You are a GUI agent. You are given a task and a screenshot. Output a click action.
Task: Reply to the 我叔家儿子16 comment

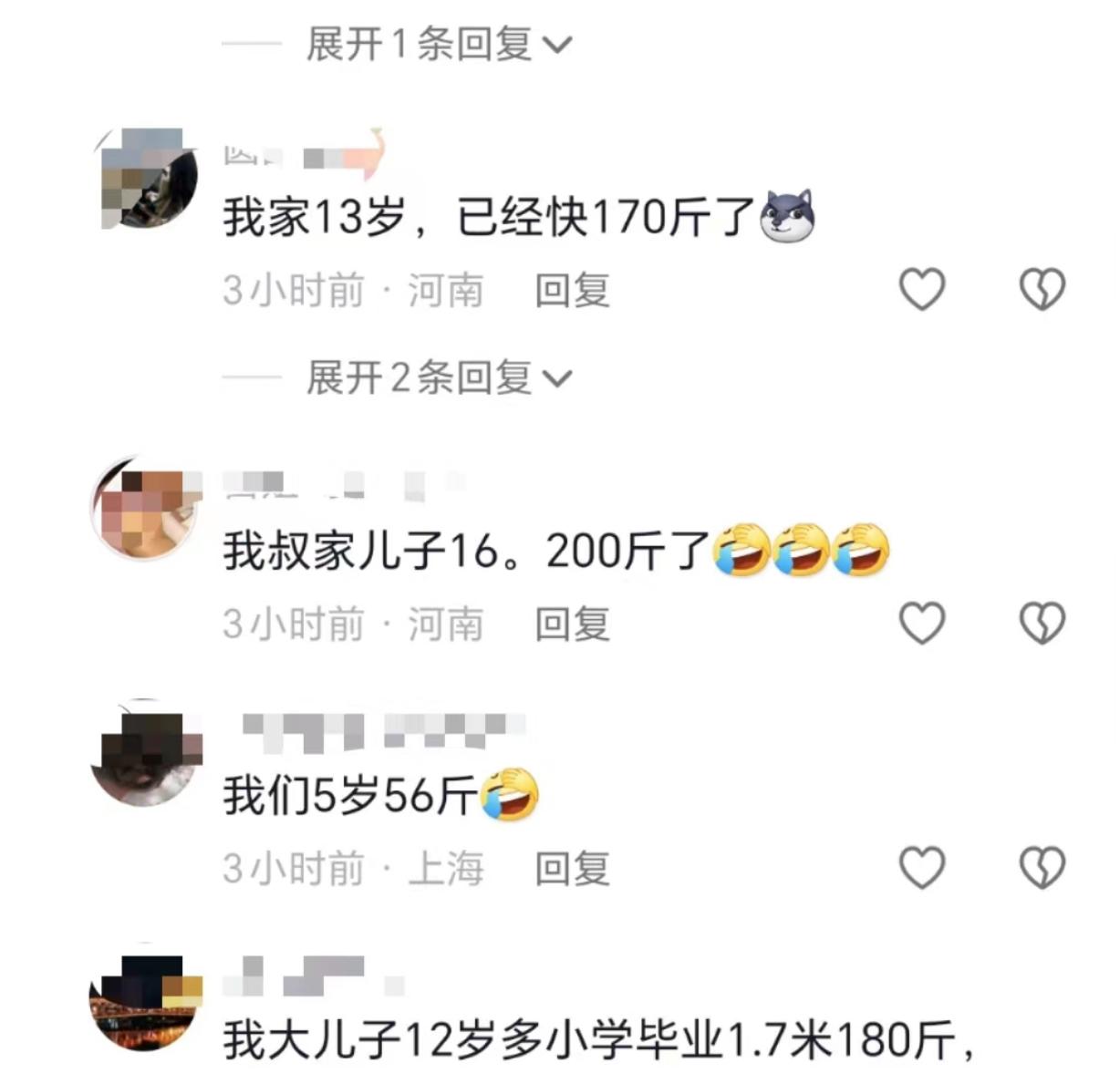(x=572, y=625)
